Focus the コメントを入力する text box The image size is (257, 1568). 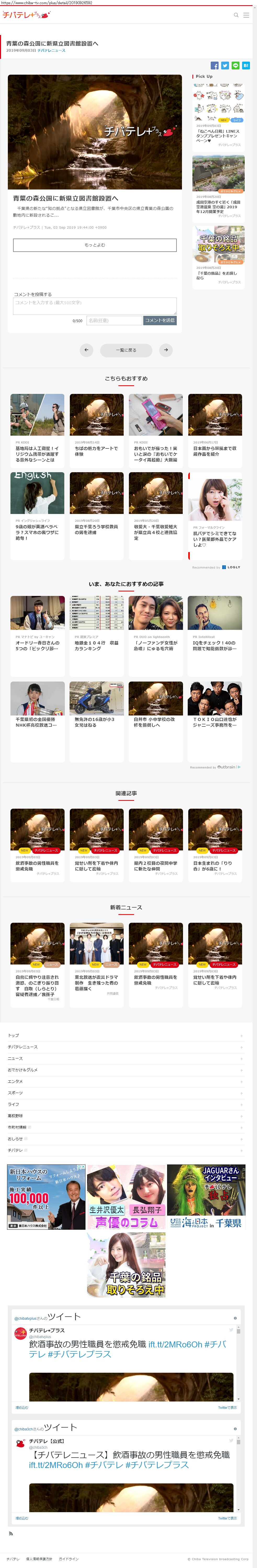[x=94, y=306]
